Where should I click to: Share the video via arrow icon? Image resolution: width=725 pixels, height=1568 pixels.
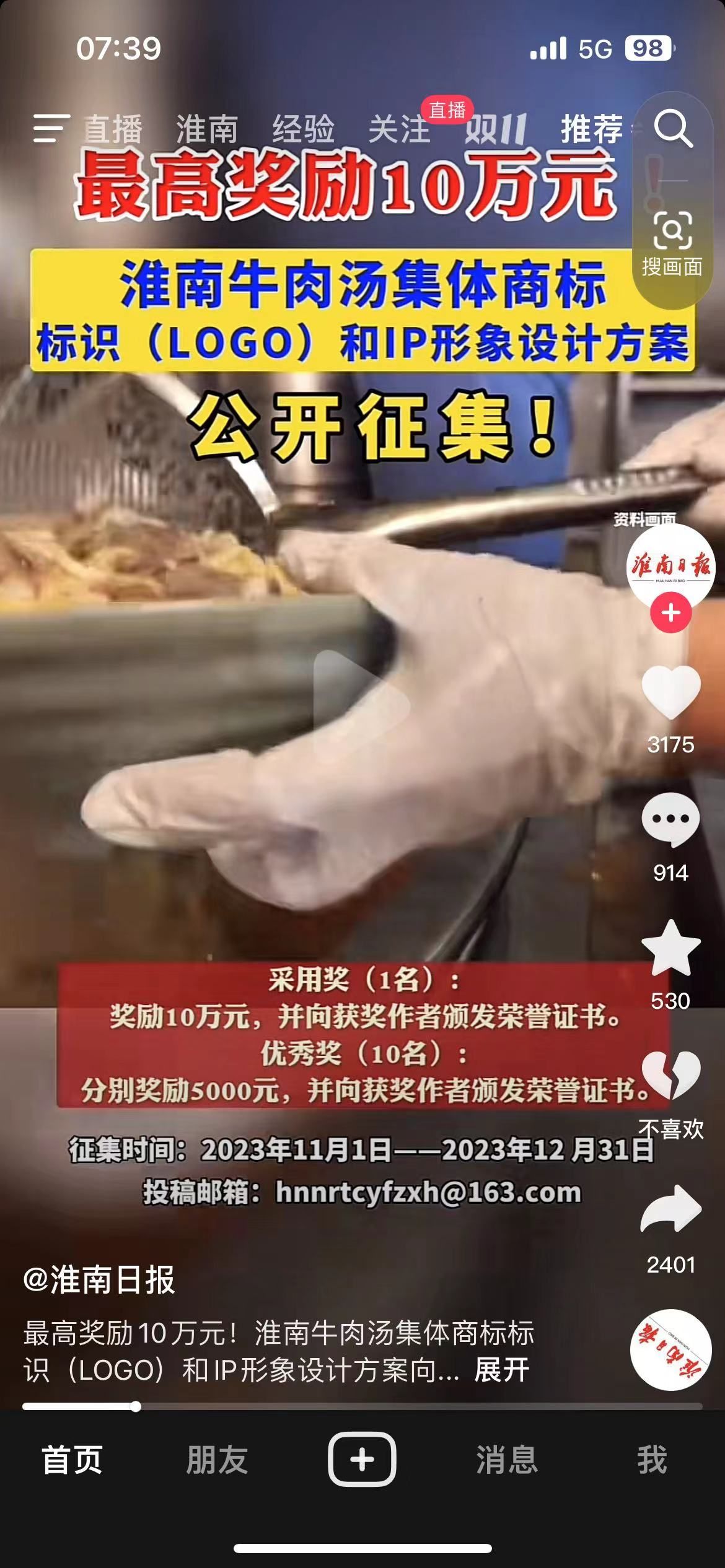(x=671, y=1209)
